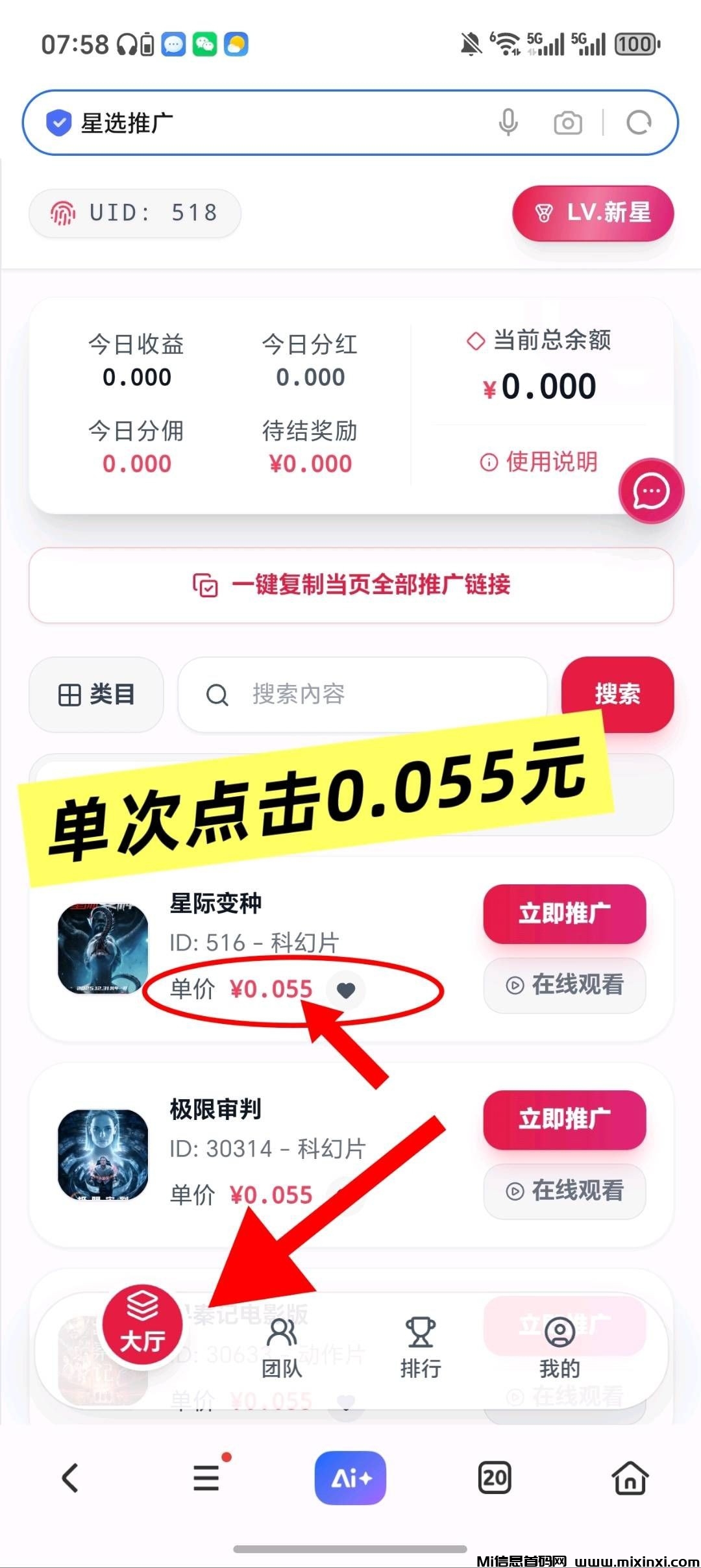The image size is (701, 1568).
Task: Open the 大厅 floating hall button
Action: [x=142, y=1325]
